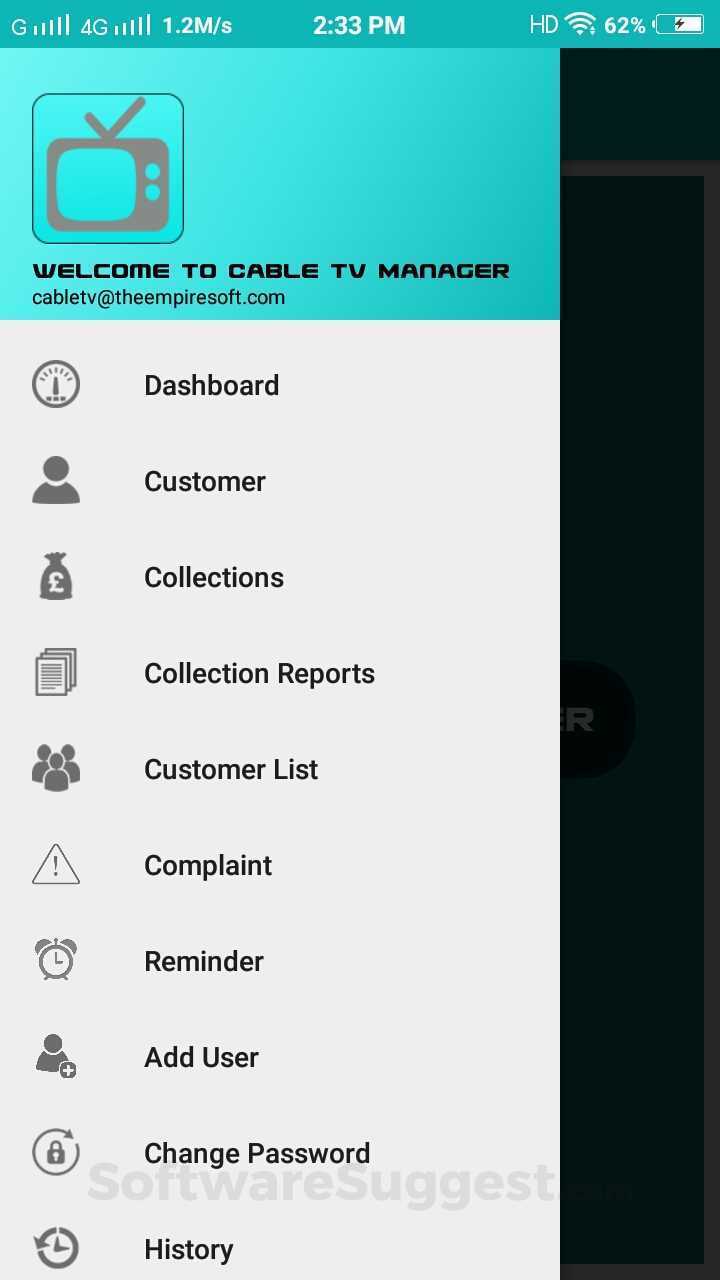Choose Add User in the drawer
The image size is (720, 1280).
[x=201, y=1057]
